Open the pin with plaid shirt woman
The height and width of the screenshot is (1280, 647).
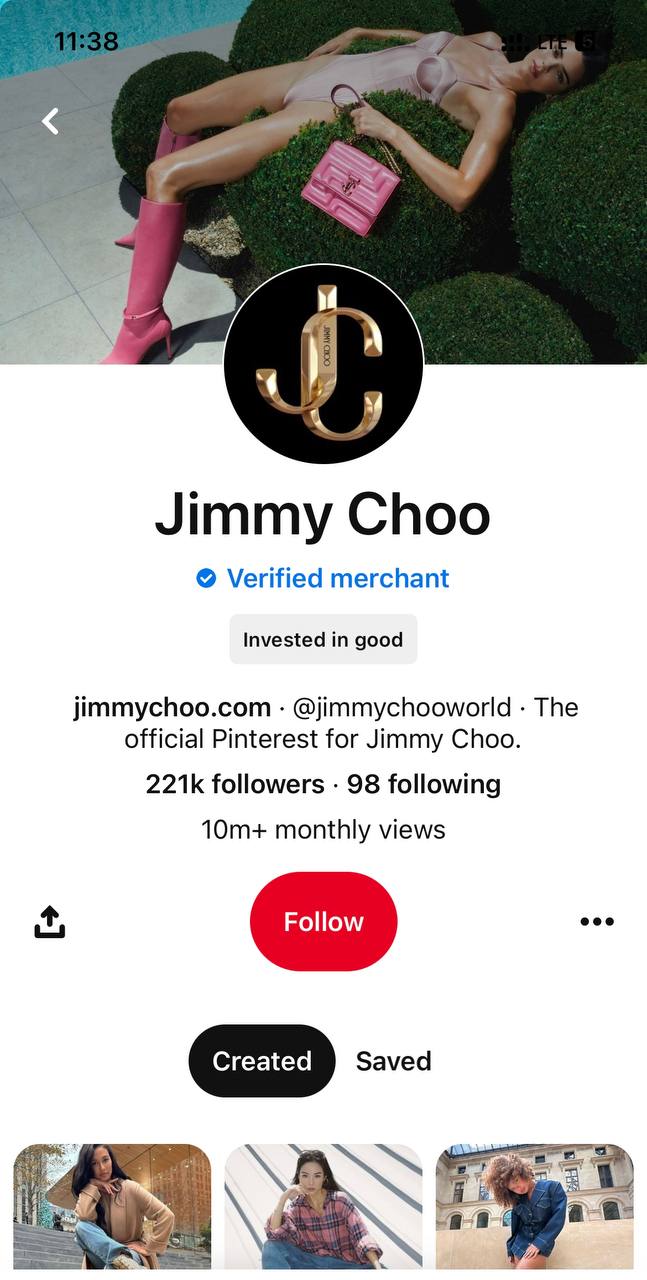point(323,1211)
